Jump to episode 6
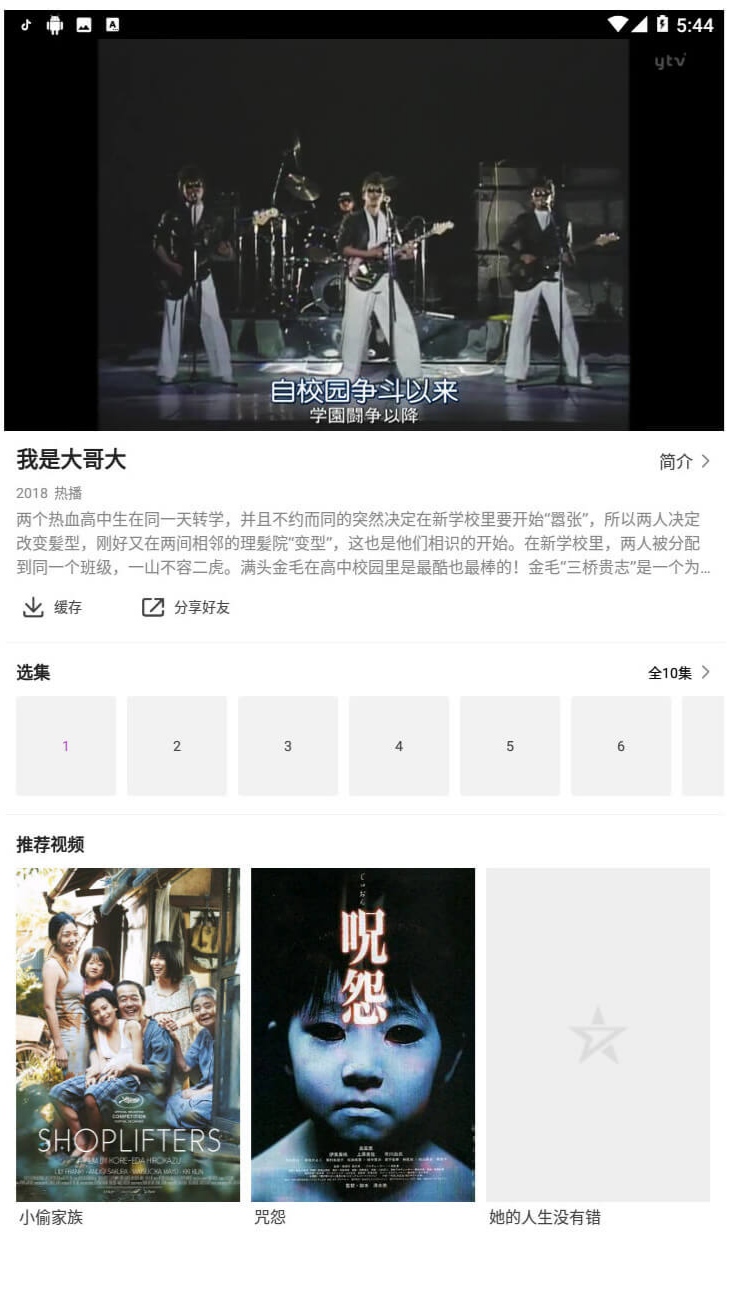734x1300 pixels. tap(621, 746)
